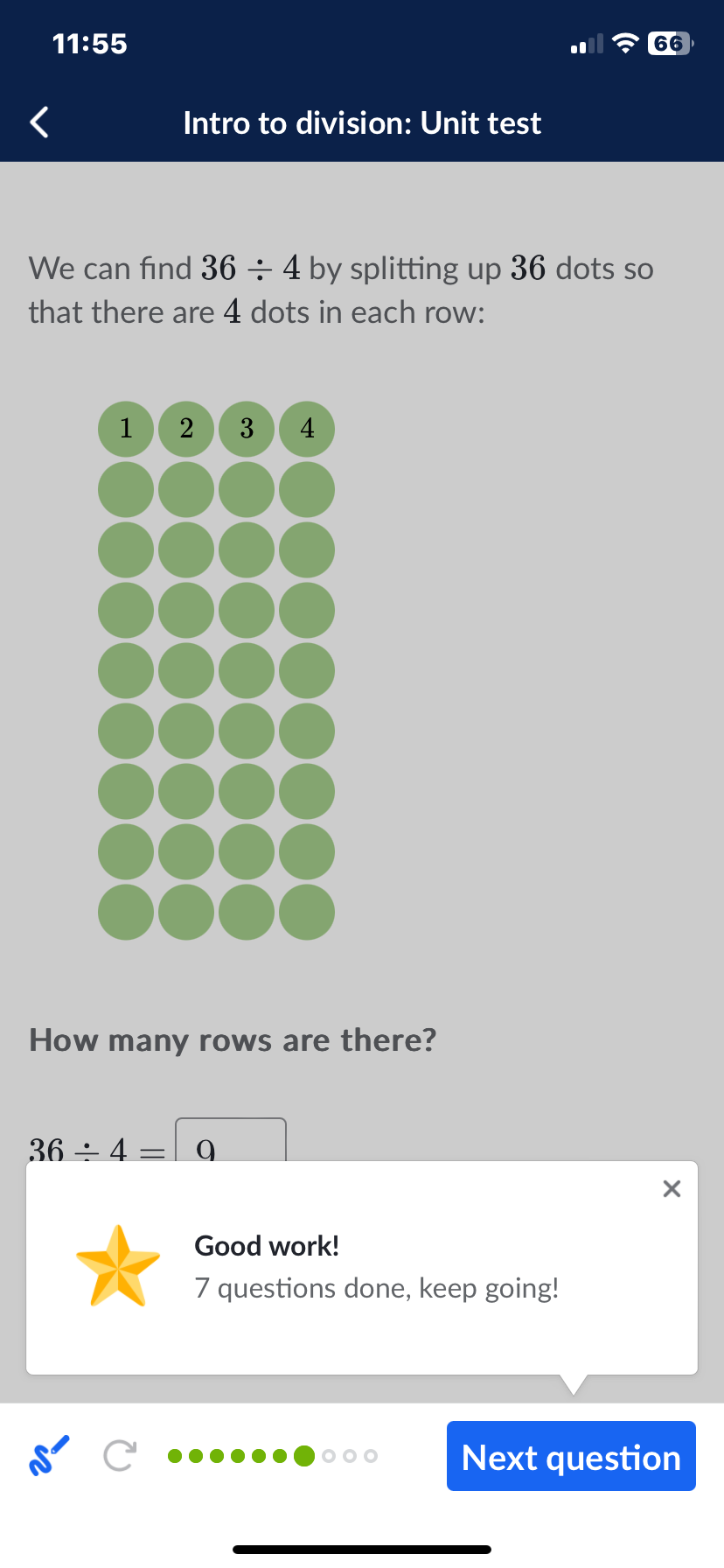Tap the redo arrow icon
The image size is (724, 1568).
click(x=120, y=1456)
